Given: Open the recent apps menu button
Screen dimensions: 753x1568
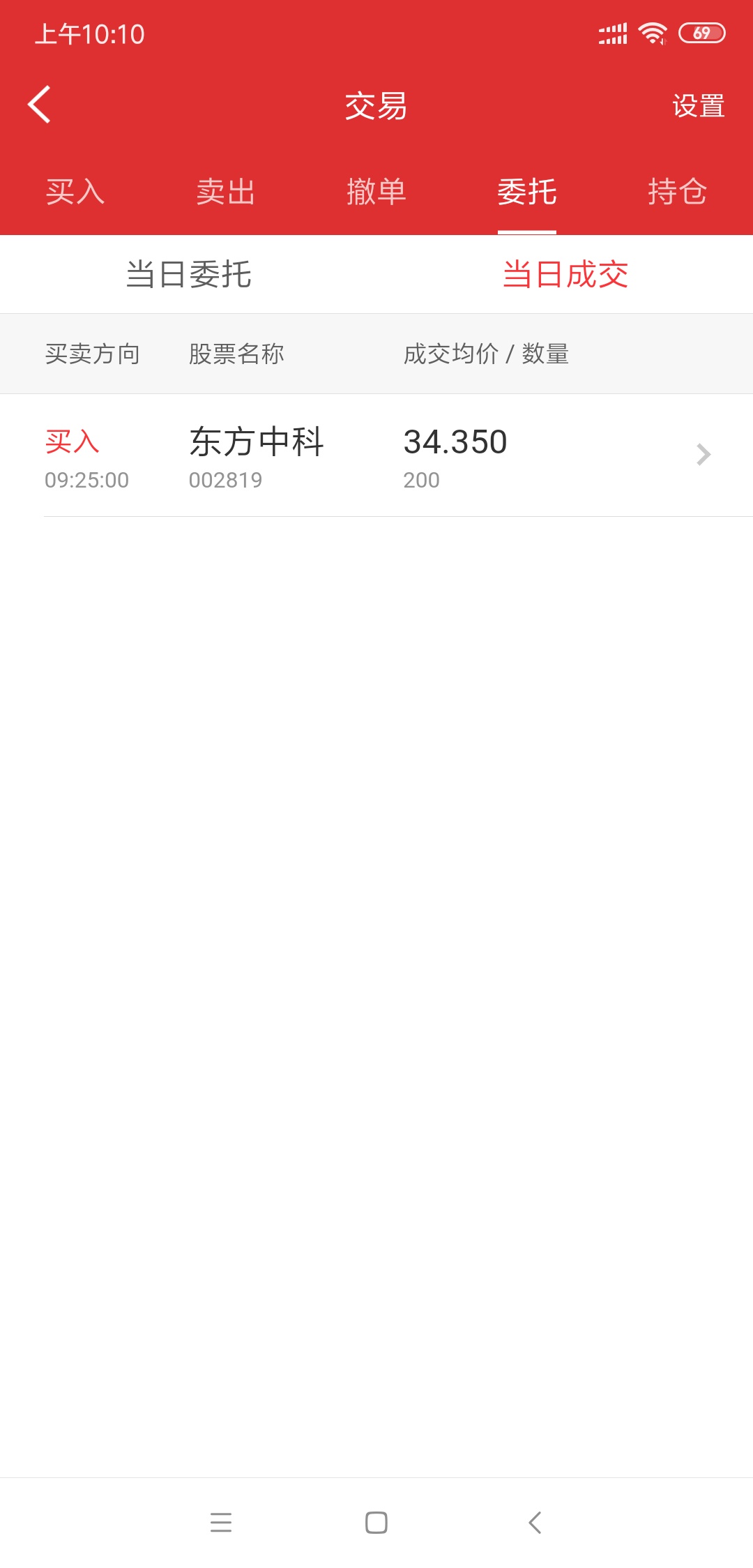Looking at the screenshot, I should pyautogui.click(x=221, y=1522).
